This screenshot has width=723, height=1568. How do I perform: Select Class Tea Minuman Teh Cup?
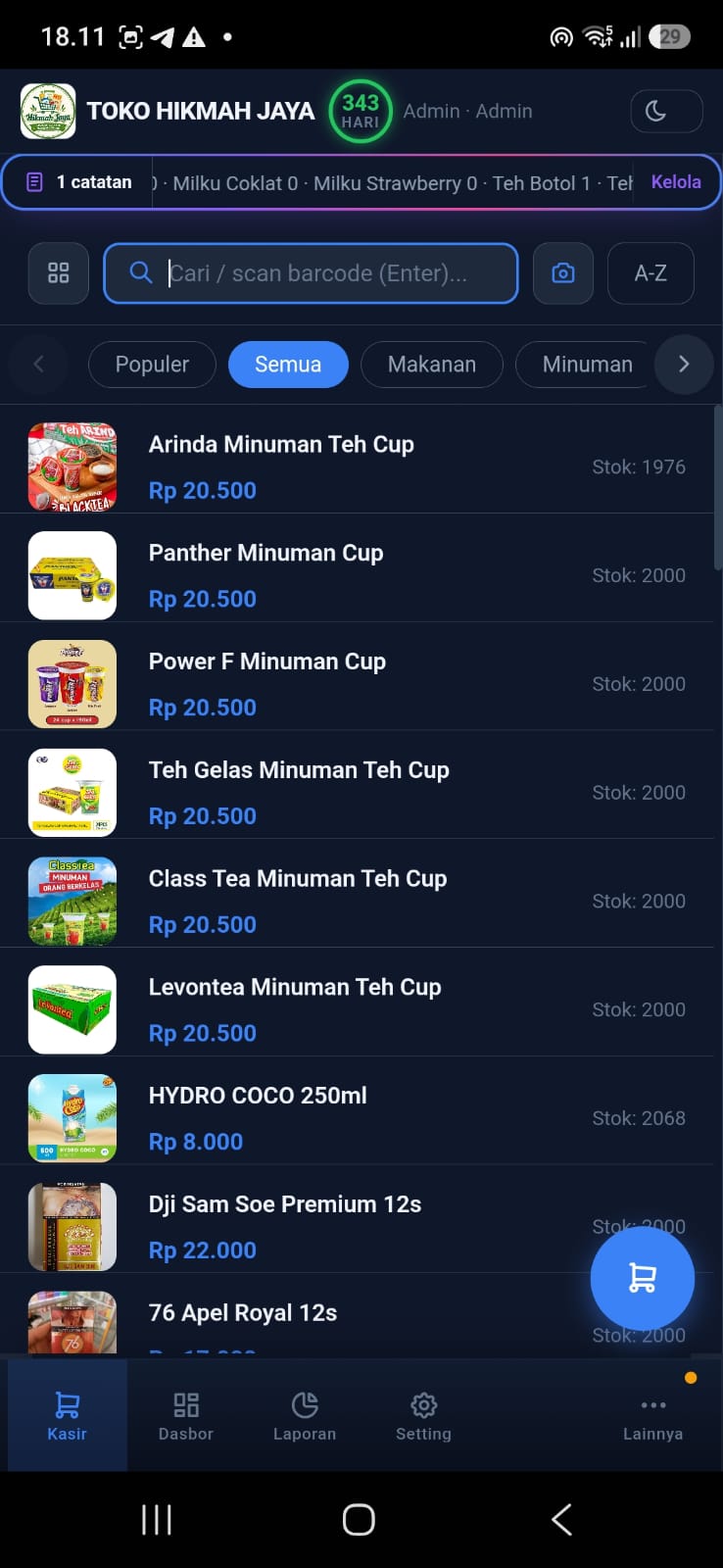[x=358, y=902]
